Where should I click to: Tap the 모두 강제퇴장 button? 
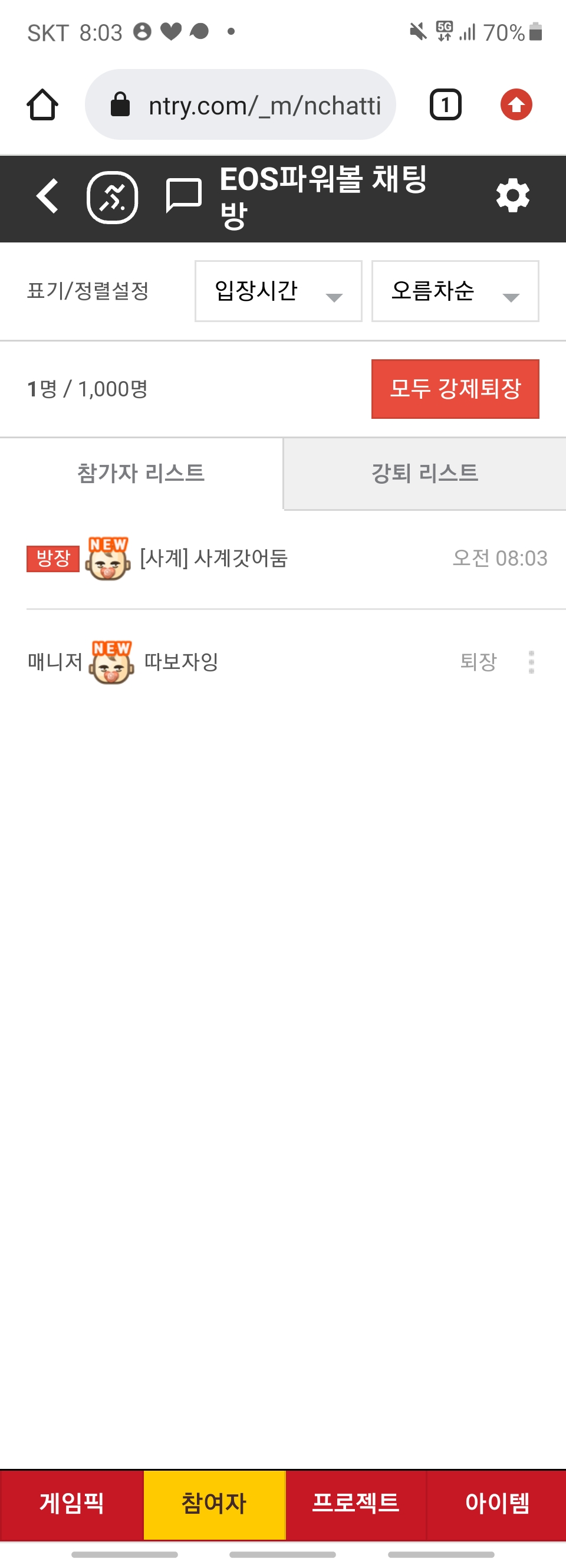(x=455, y=388)
